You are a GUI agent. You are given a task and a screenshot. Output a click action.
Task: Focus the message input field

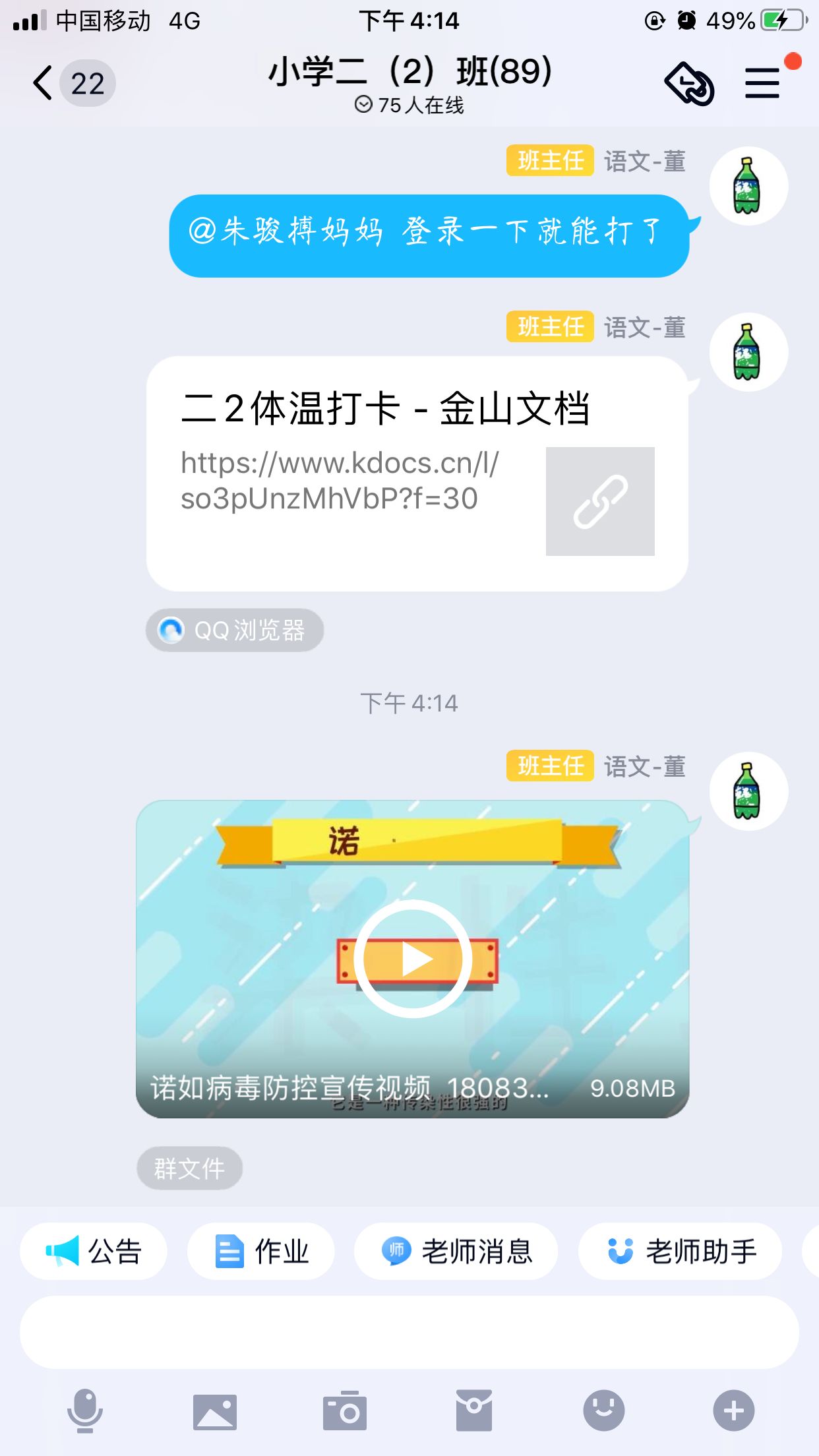click(409, 1332)
